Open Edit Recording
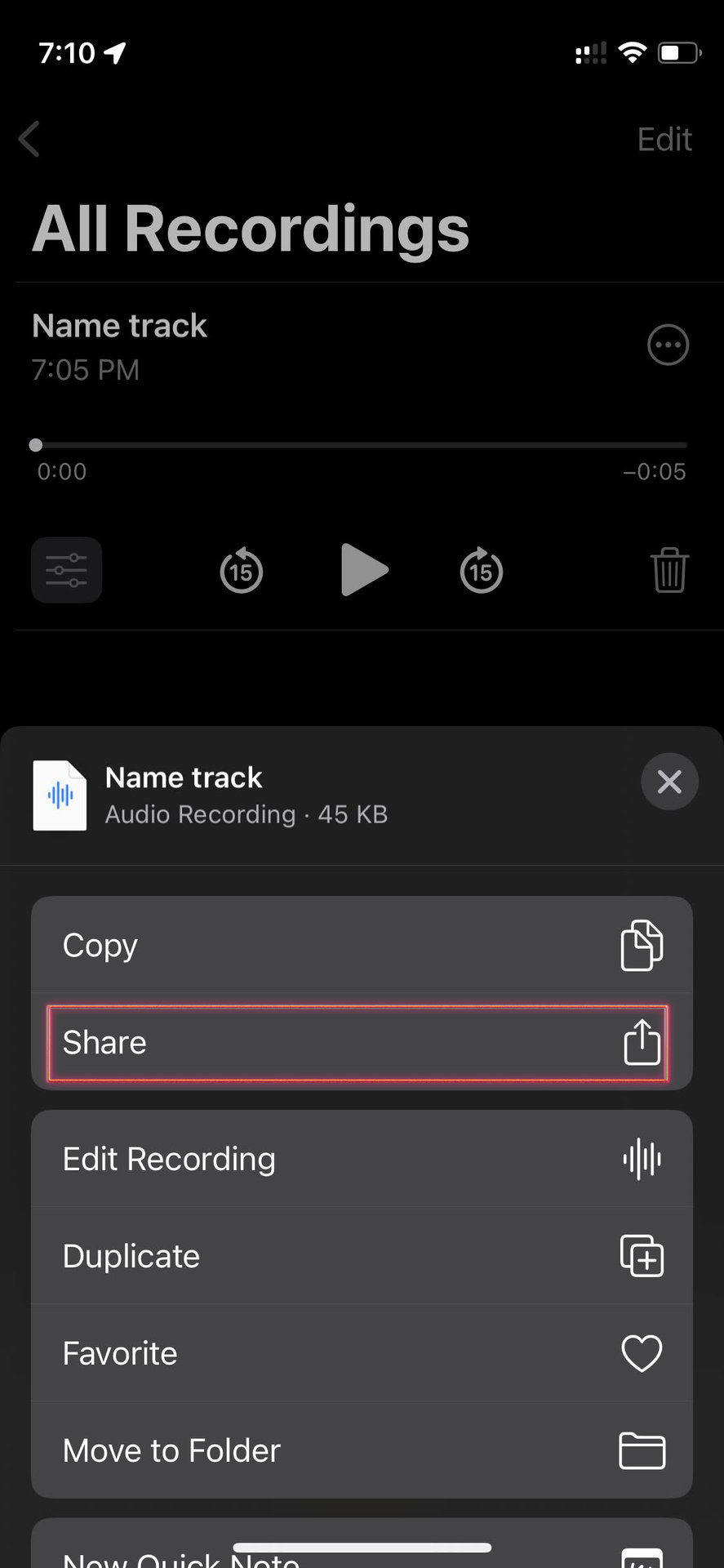Screen dimensions: 724x1568 tap(361, 1159)
